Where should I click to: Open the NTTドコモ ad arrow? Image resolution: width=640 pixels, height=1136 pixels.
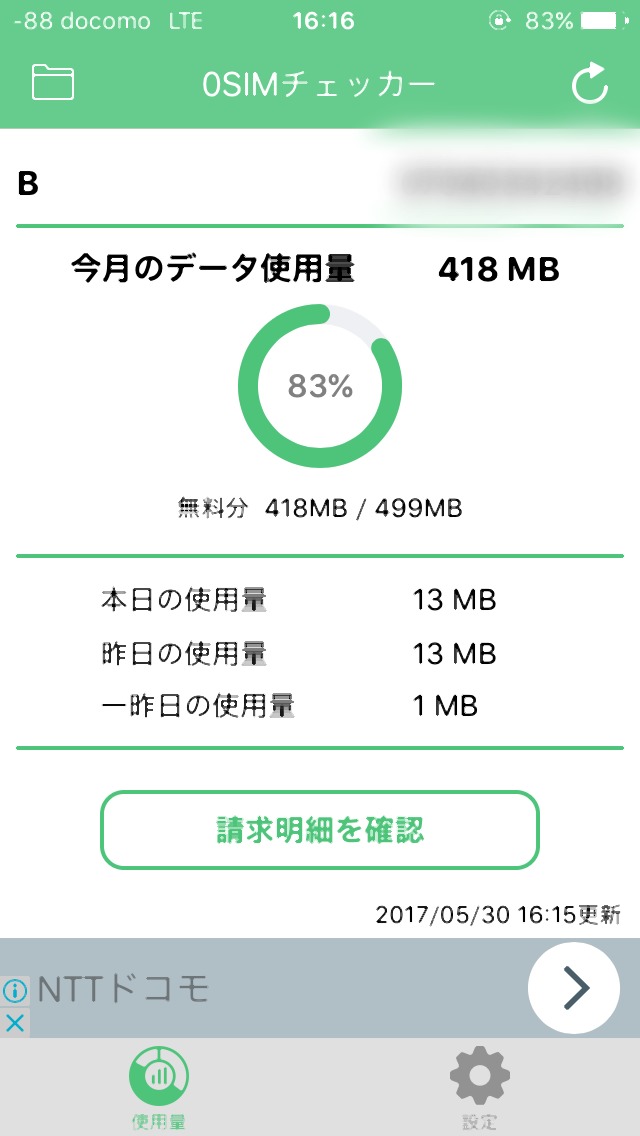(x=574, y=987)
